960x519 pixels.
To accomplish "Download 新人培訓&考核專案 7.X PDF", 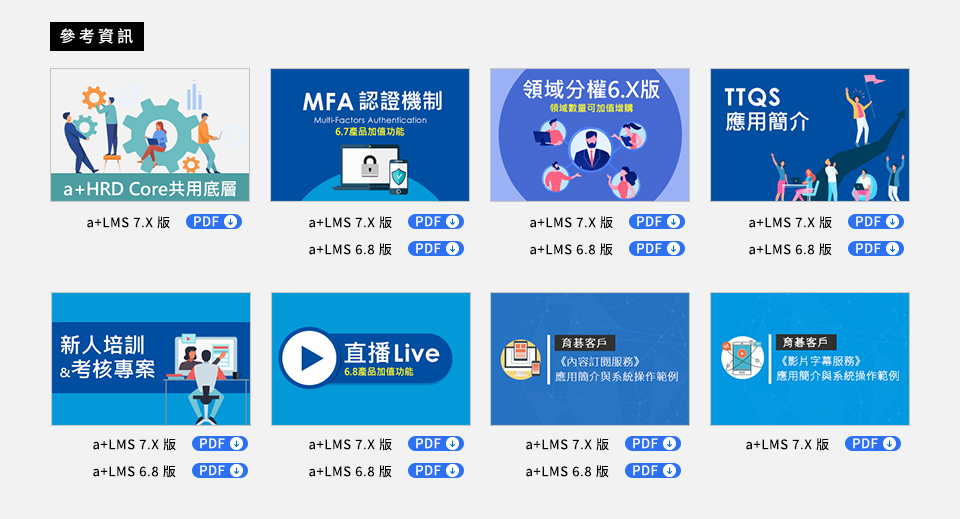I will [x=220, y=444].
